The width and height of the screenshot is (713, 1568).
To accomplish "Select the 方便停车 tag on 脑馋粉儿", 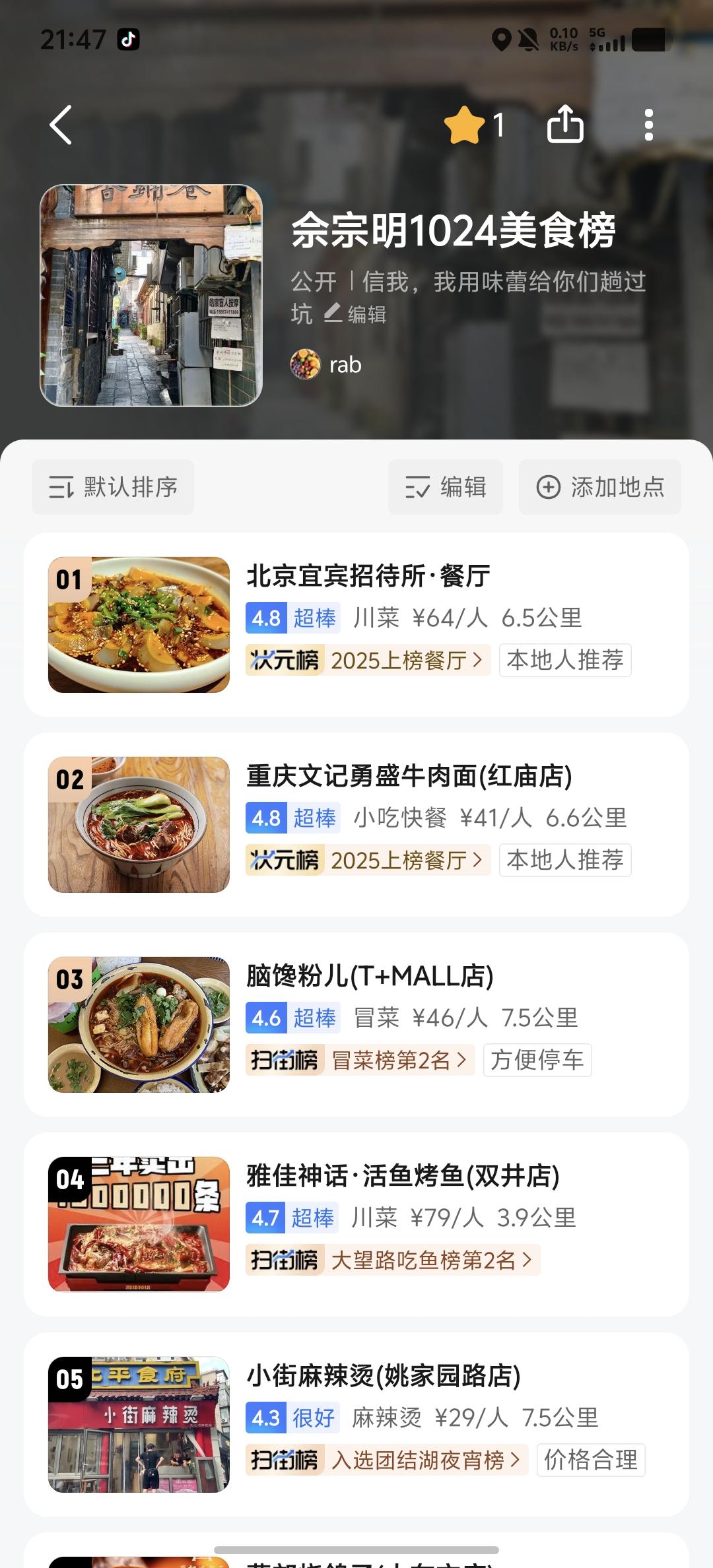I will pos(538,1059).
